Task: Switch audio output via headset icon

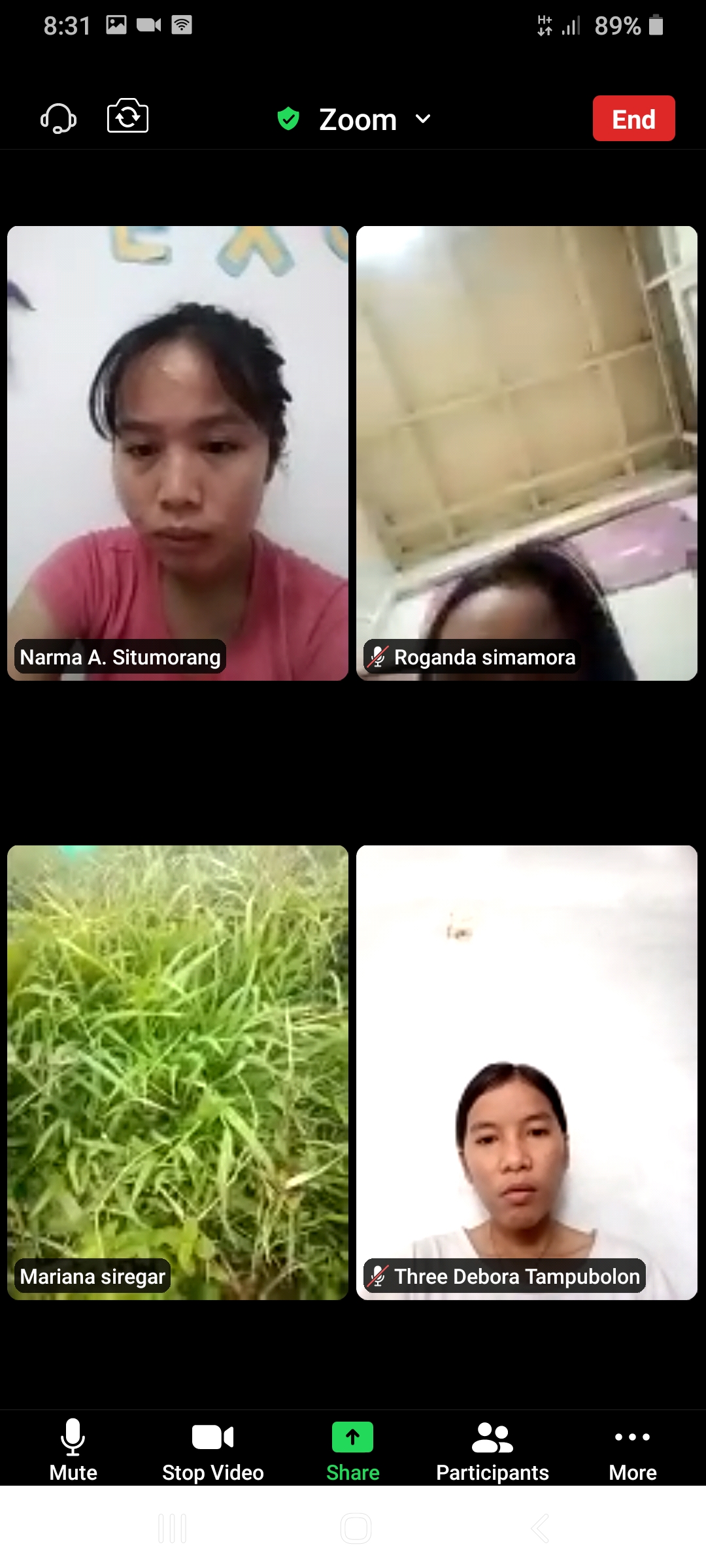Action: tap(59, 118)
